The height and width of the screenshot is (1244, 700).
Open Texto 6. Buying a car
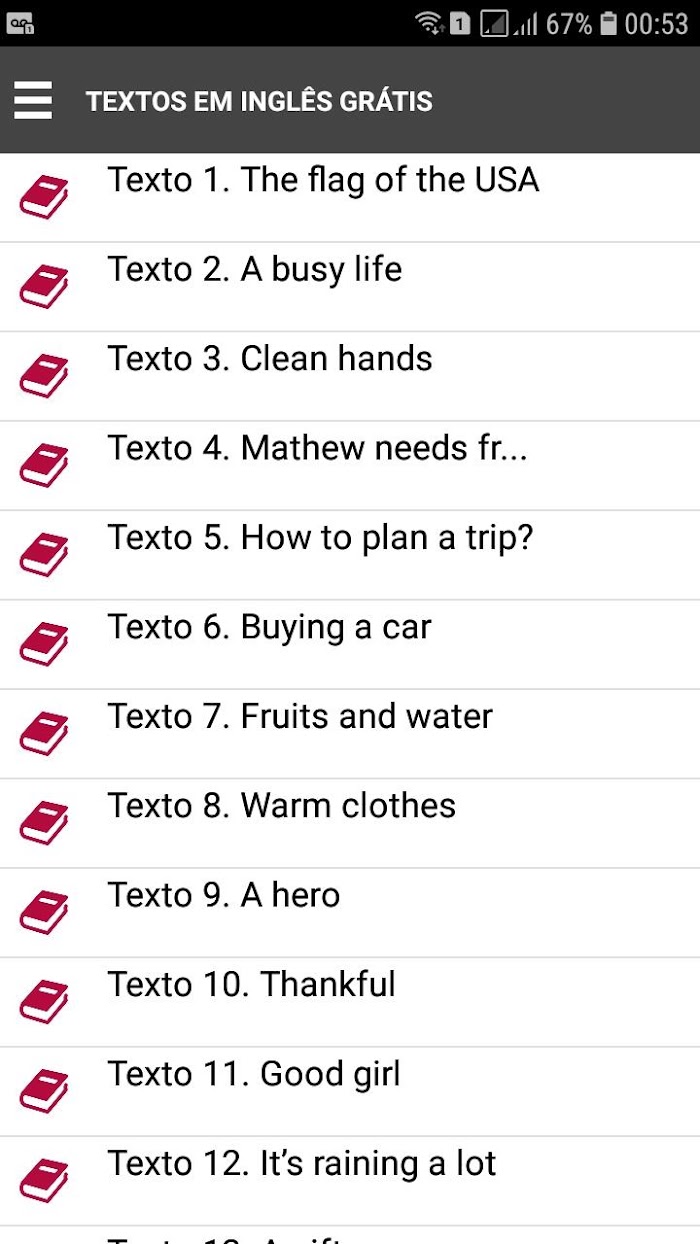pos(350,645)
